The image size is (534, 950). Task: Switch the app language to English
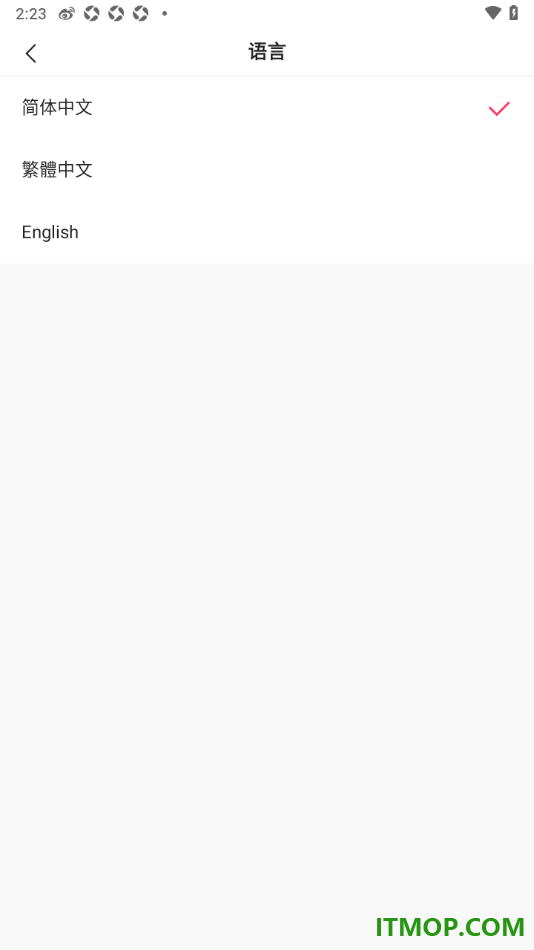pos(267,232)
